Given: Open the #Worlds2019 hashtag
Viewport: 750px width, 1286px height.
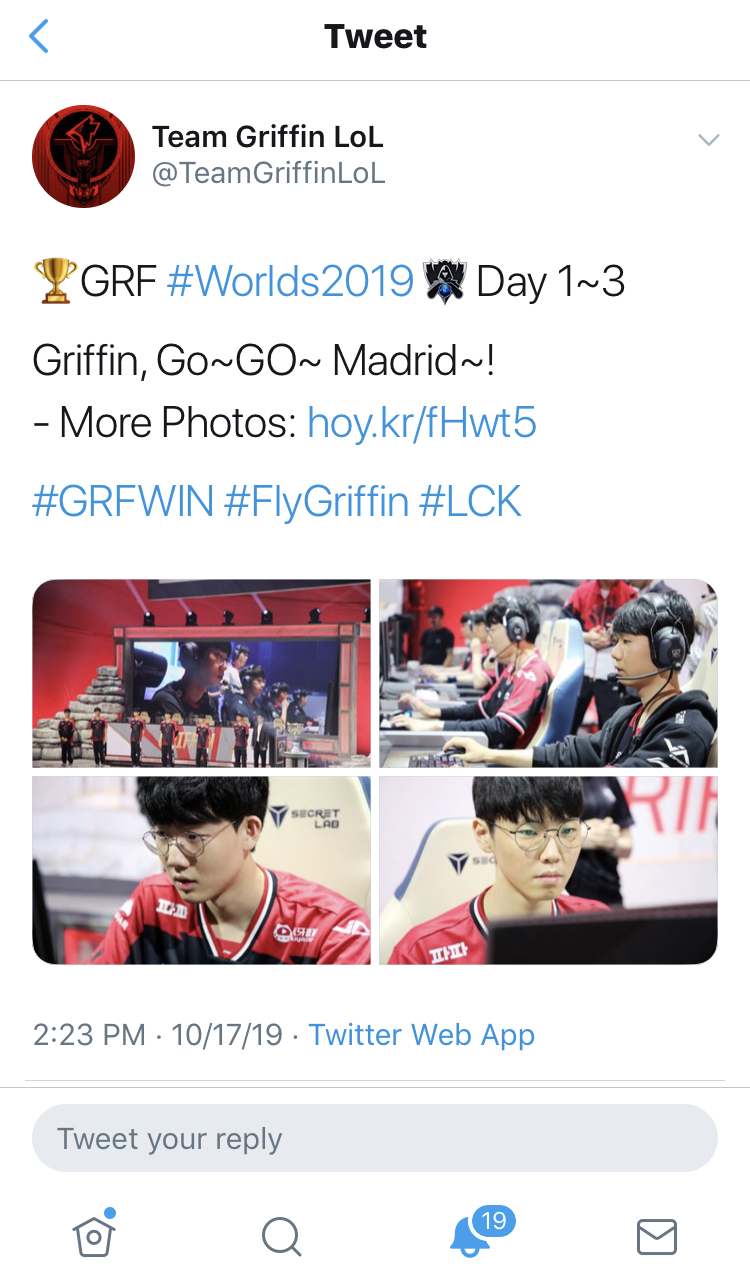Looking at the screenshot, I should point(290,282).
